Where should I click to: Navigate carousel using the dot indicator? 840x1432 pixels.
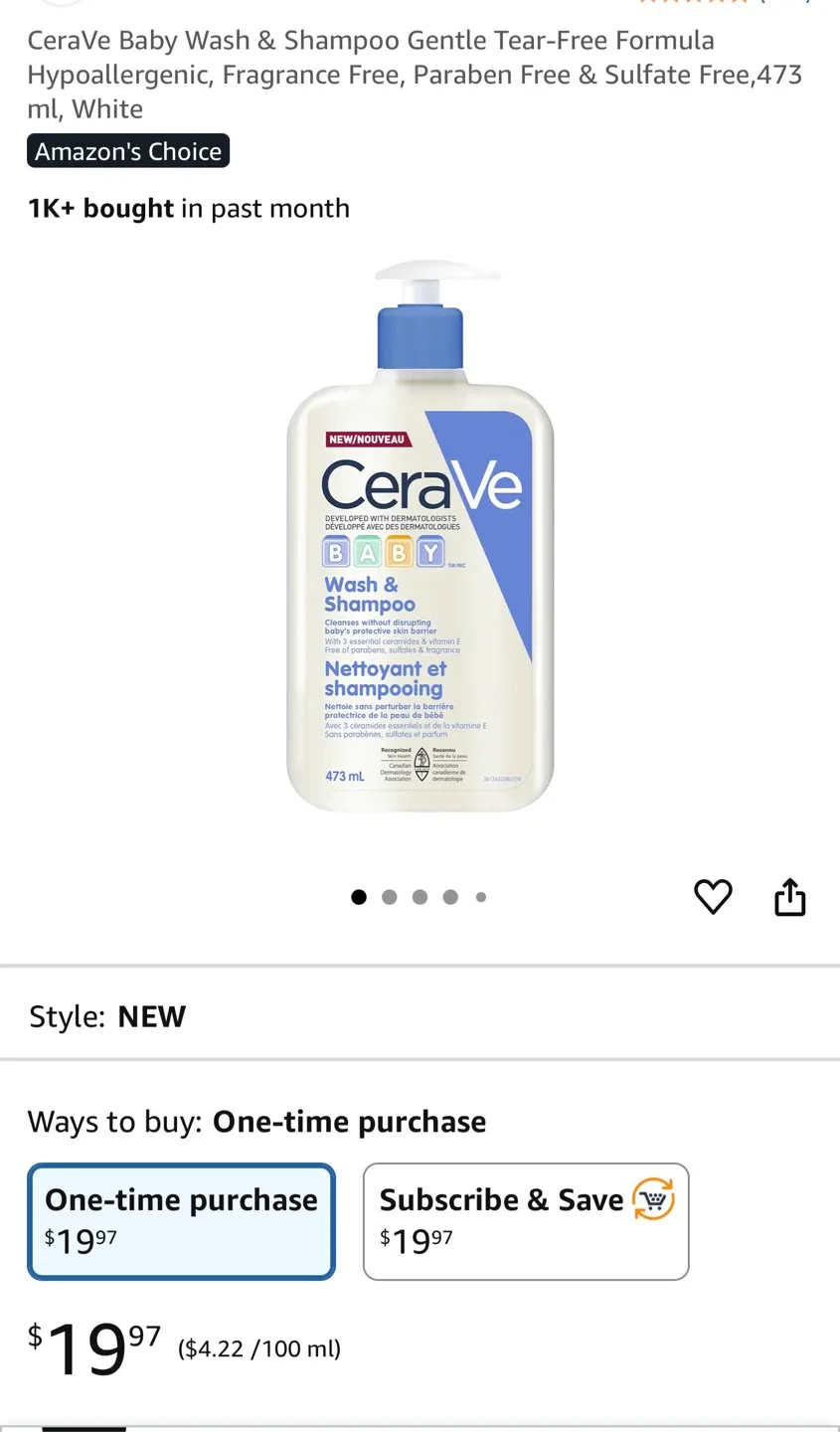coord(420,896)
